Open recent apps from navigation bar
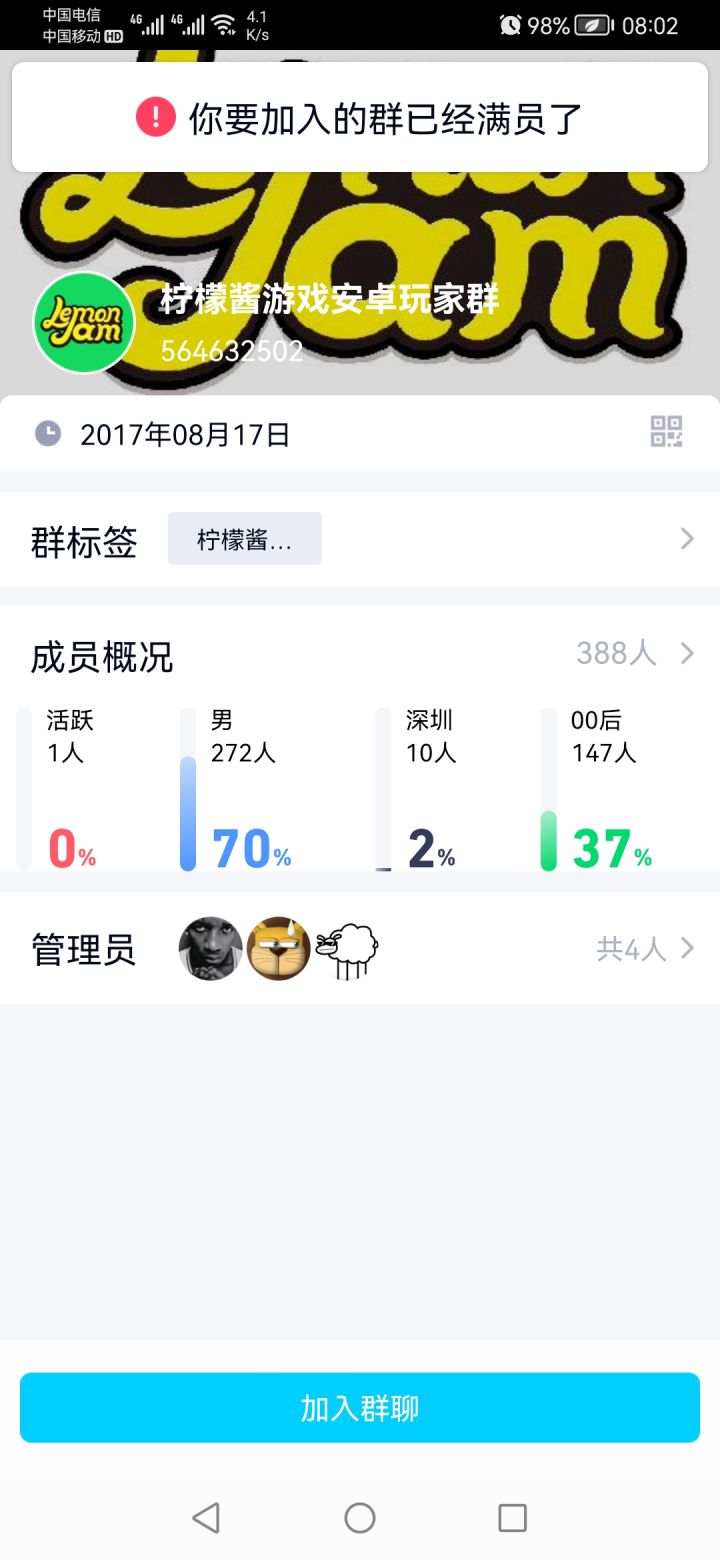The width and height of the screenshot is (720, 1560). coord(512,1518)
